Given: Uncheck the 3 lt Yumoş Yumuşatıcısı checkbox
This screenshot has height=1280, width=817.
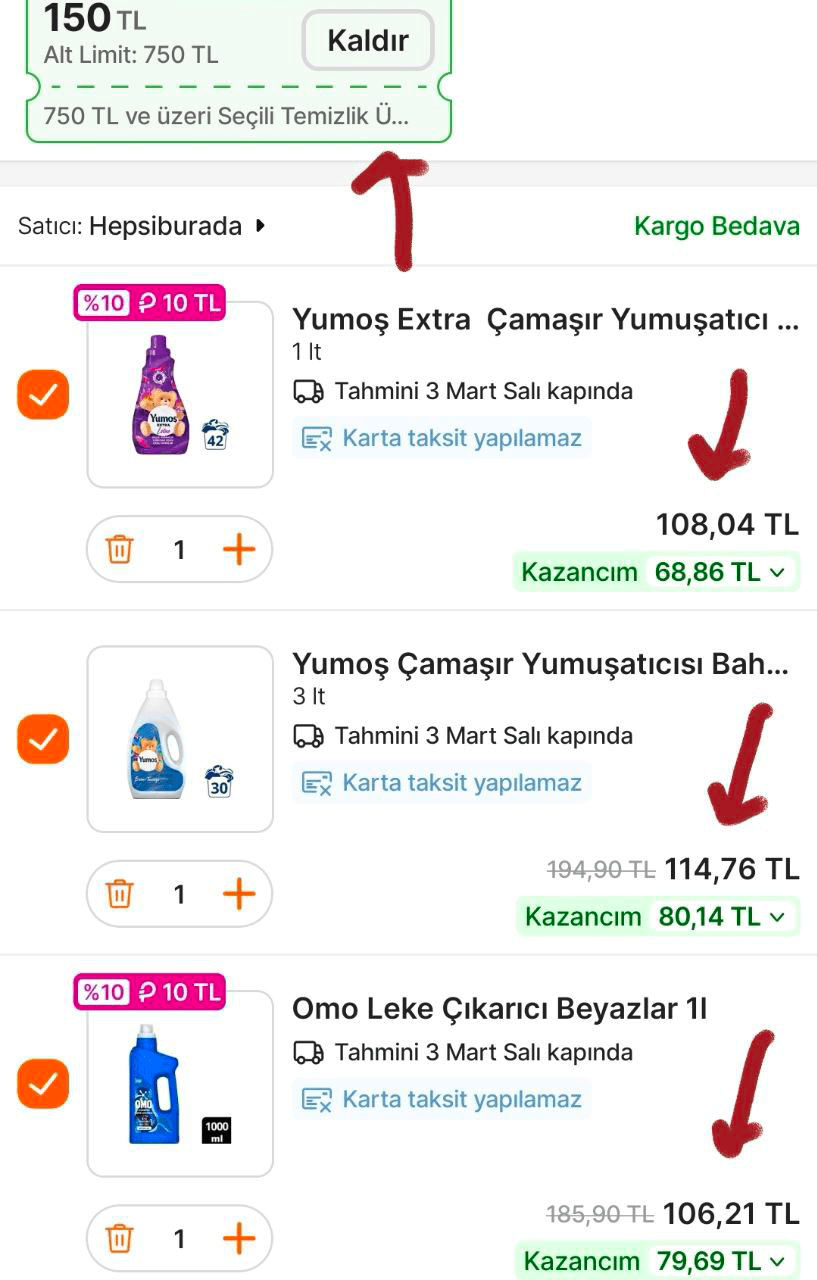Looking at the screenshot, I should click(43, 739).
